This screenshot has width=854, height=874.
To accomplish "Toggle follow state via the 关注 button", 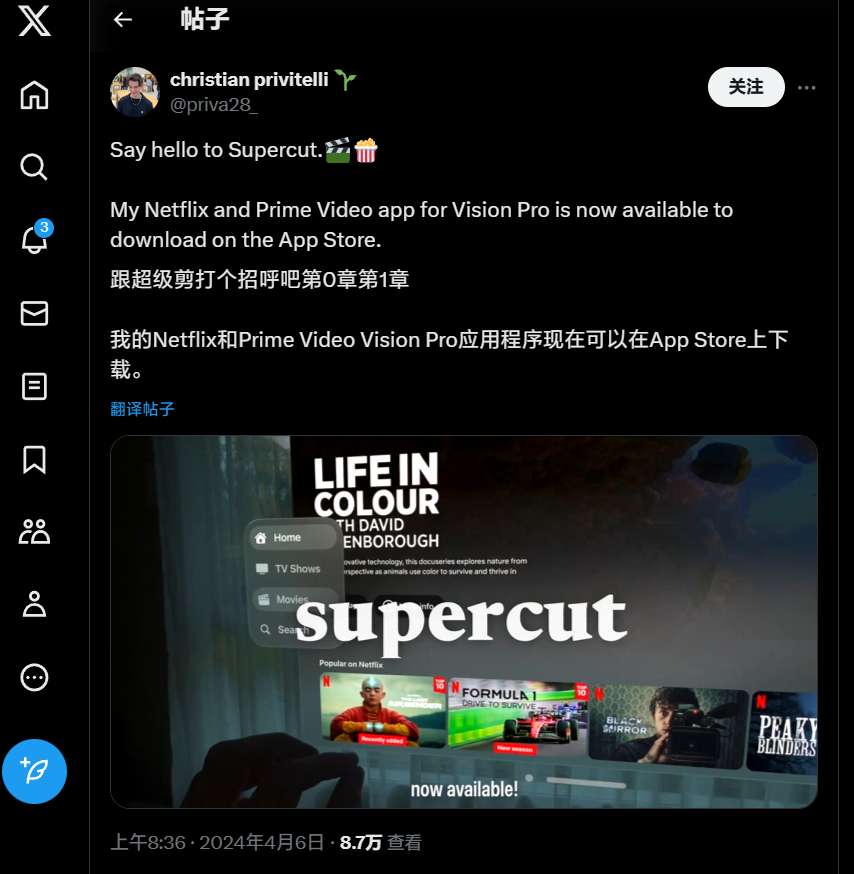I will [746, 87].
